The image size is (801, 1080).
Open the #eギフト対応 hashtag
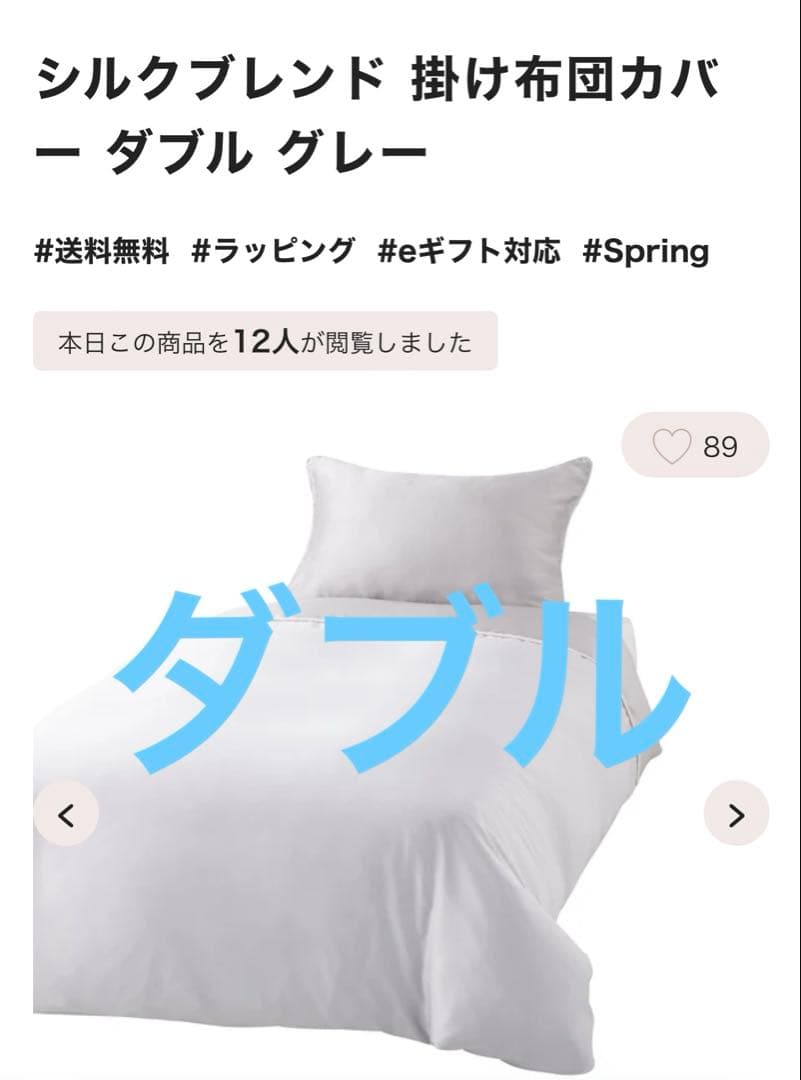coord(469,251)
